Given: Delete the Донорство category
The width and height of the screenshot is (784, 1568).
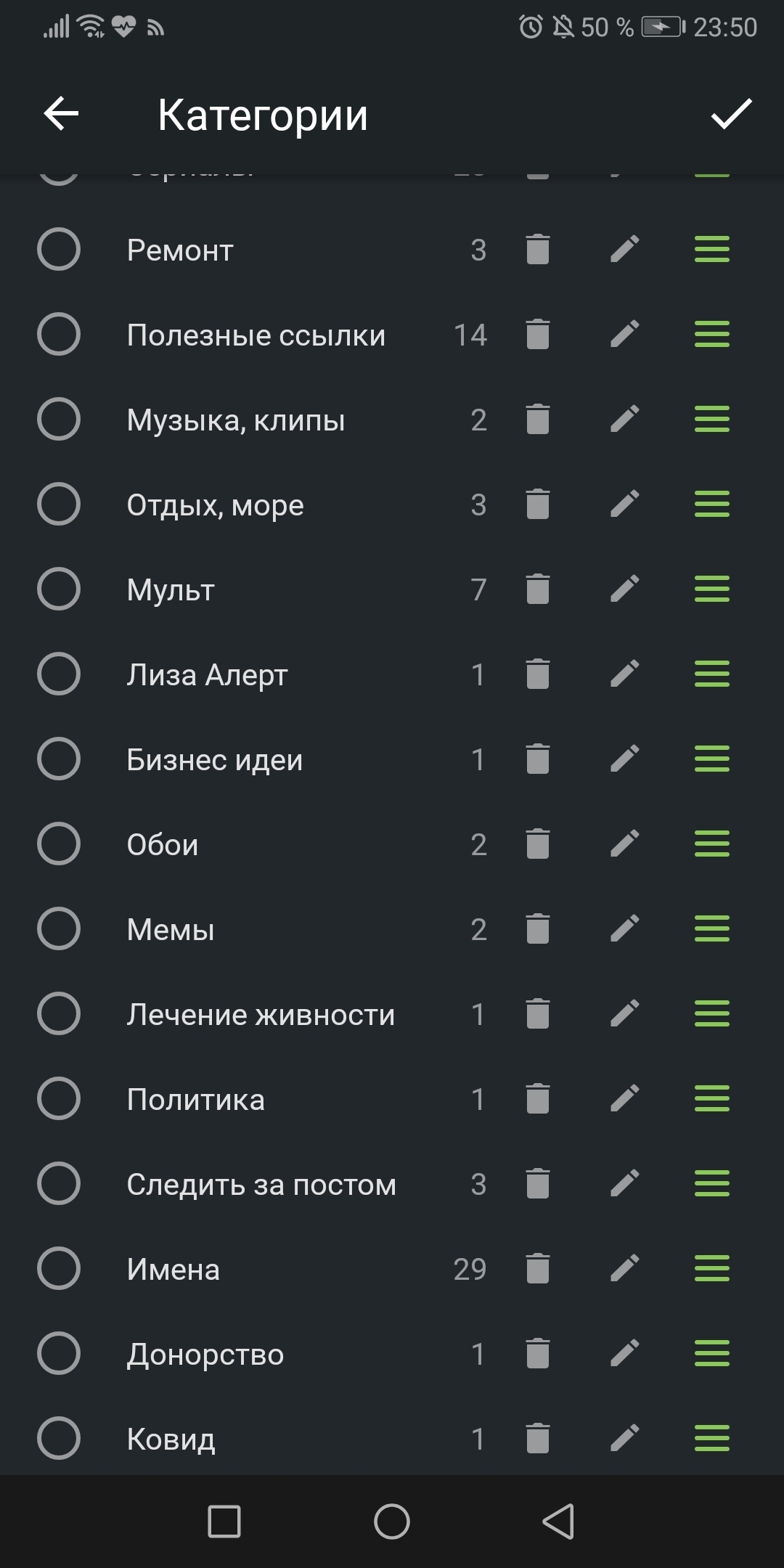Looking at the screenshot, I should pos(537,1354).
